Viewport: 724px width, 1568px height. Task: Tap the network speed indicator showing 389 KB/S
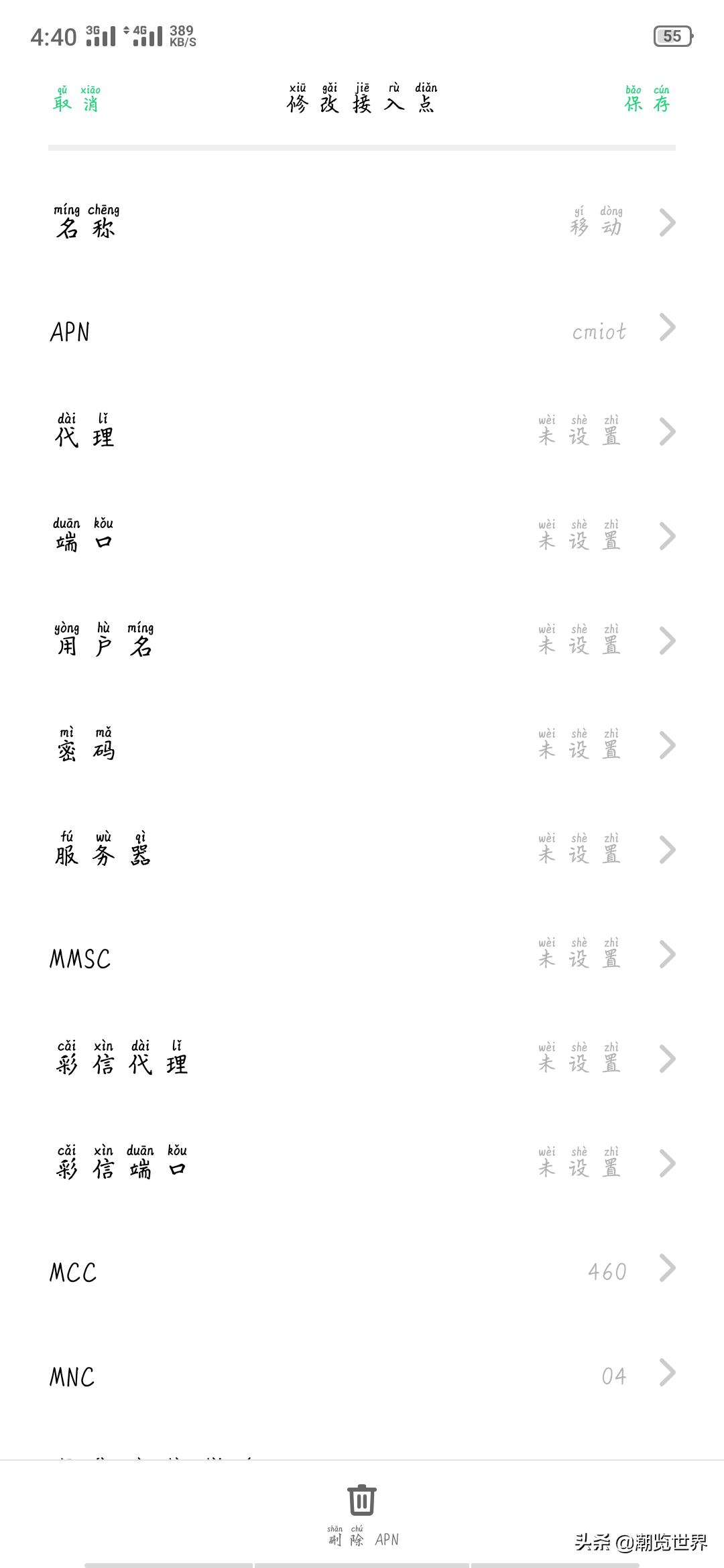[182, 37]
